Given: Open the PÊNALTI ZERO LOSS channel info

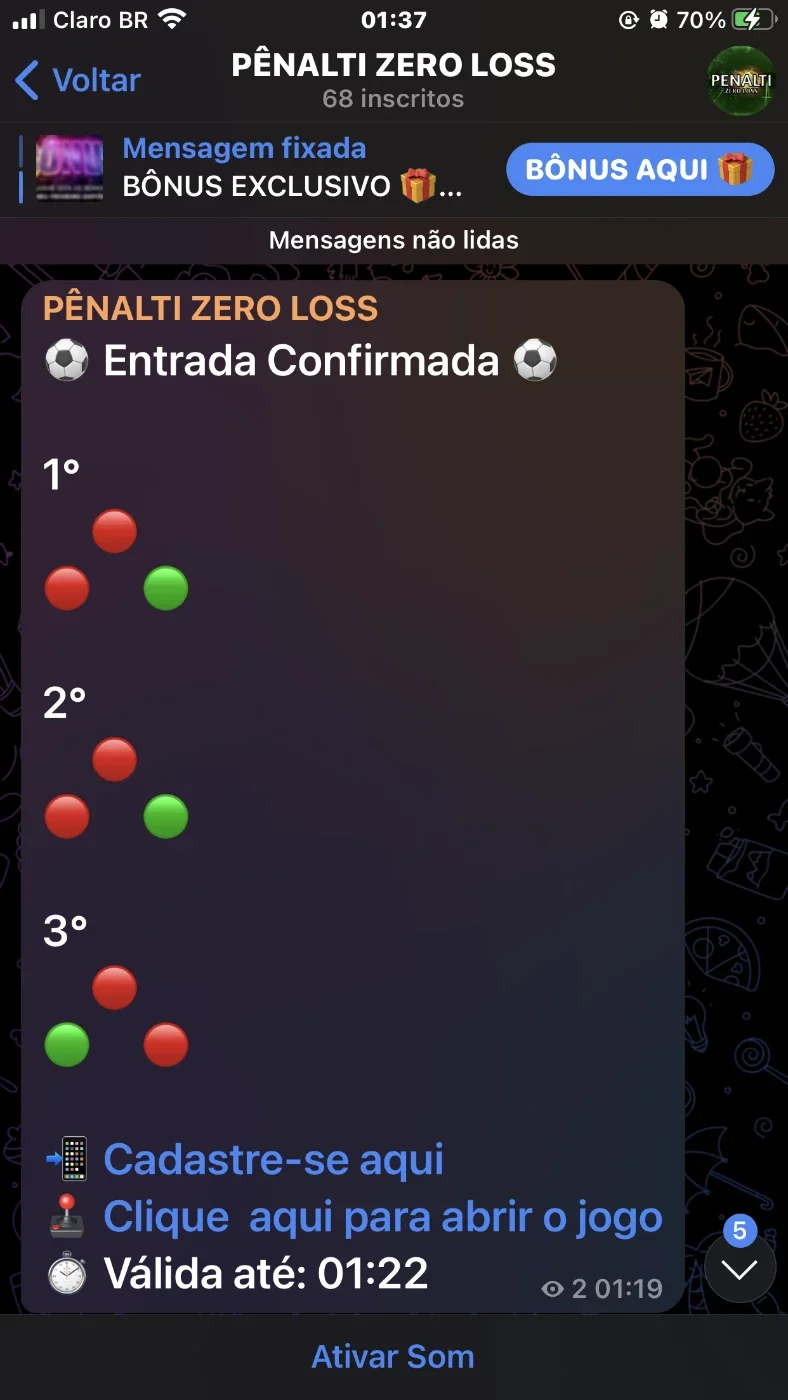Looking at the screenshot, I should coord(393,80).
